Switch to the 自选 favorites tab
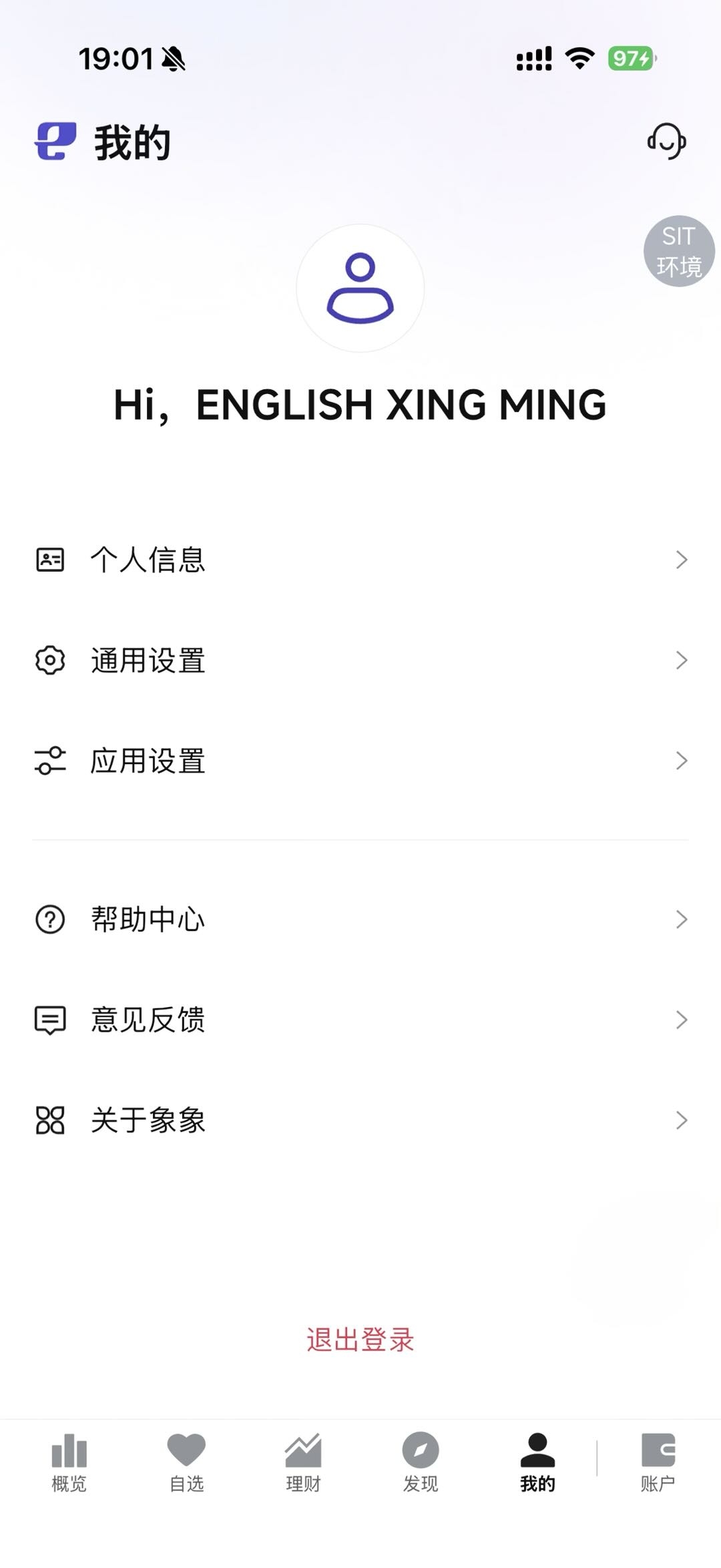 (186, 1462)
